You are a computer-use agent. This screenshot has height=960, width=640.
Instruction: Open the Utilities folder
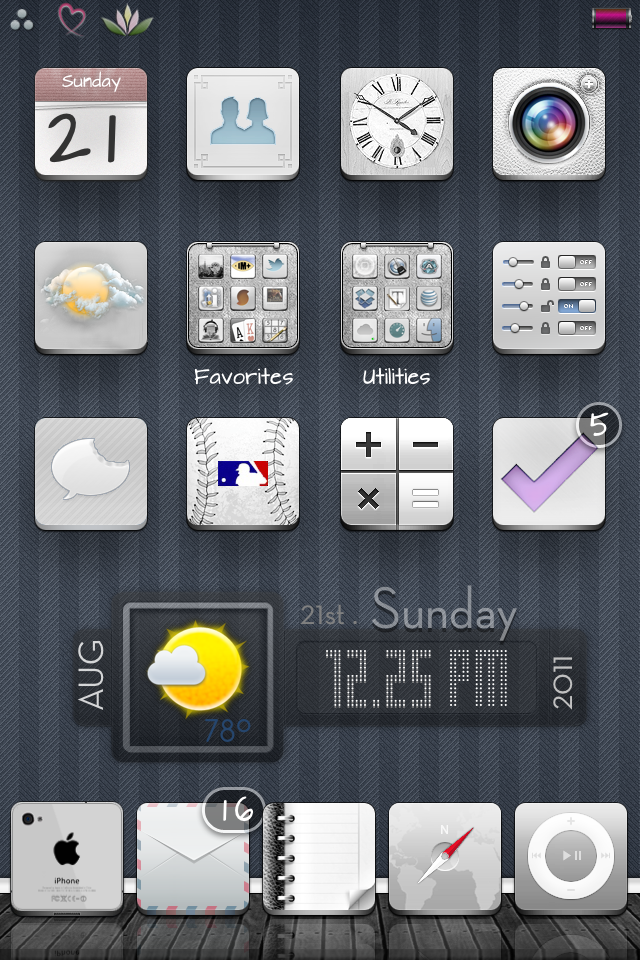coord(396,298)
